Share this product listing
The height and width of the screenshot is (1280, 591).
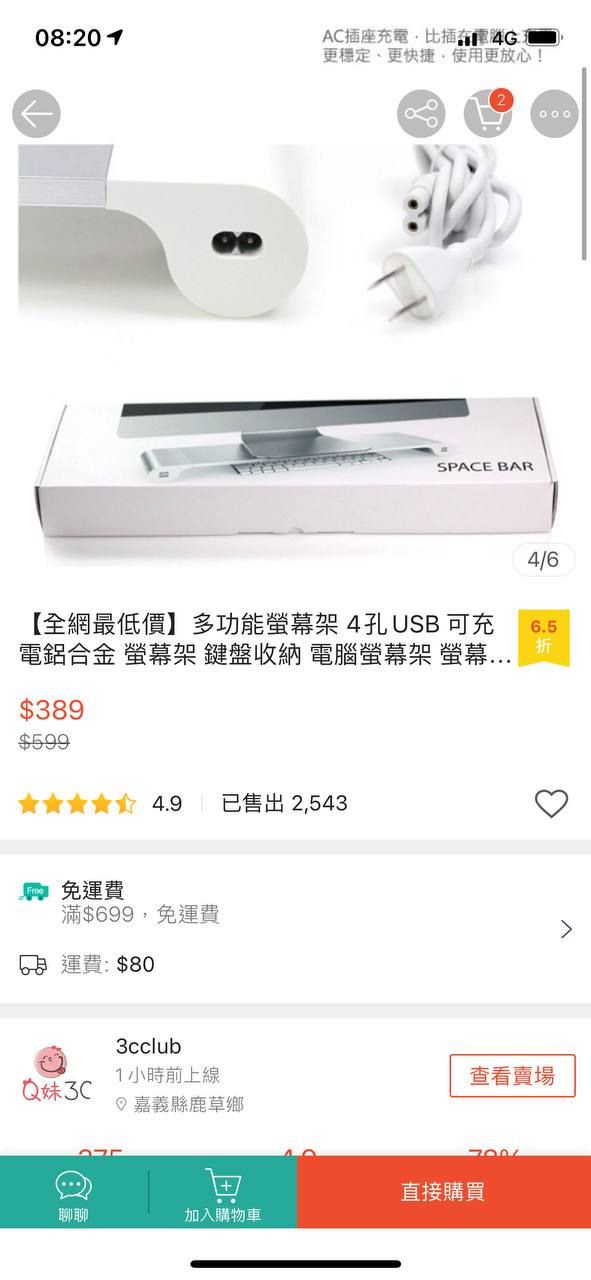422,114
